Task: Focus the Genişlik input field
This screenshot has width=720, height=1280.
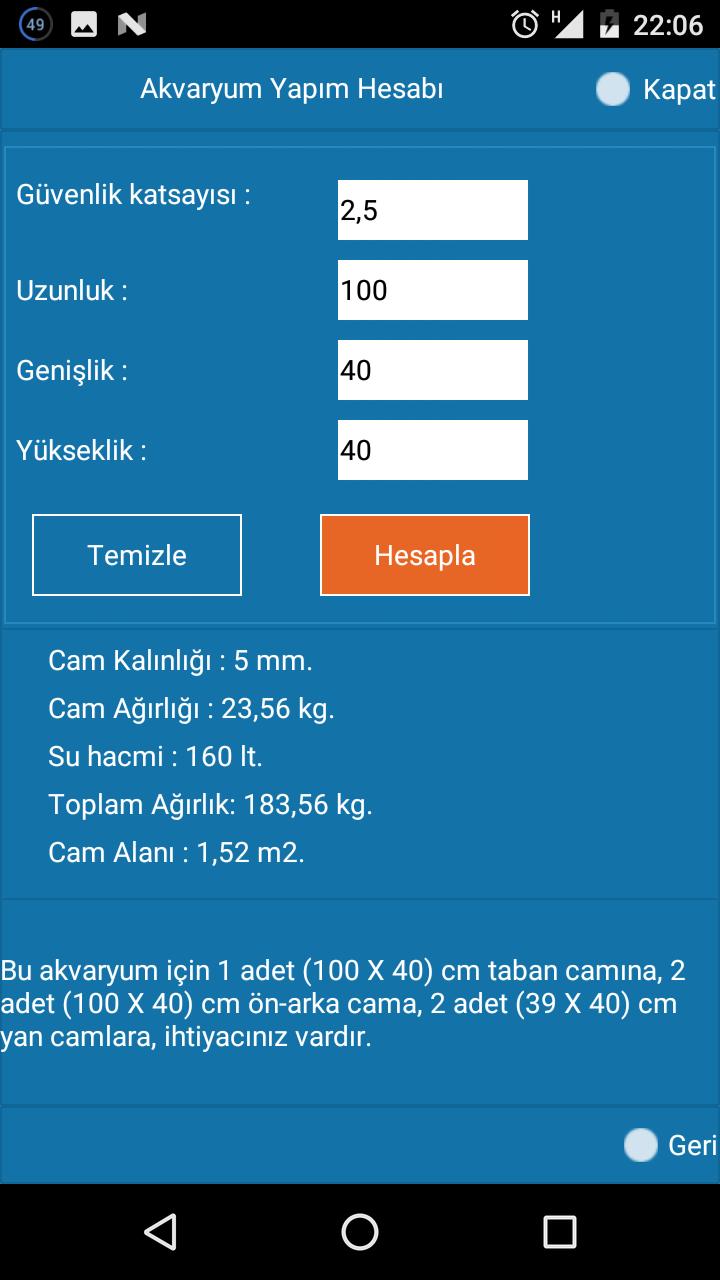Action: [433, 370]
